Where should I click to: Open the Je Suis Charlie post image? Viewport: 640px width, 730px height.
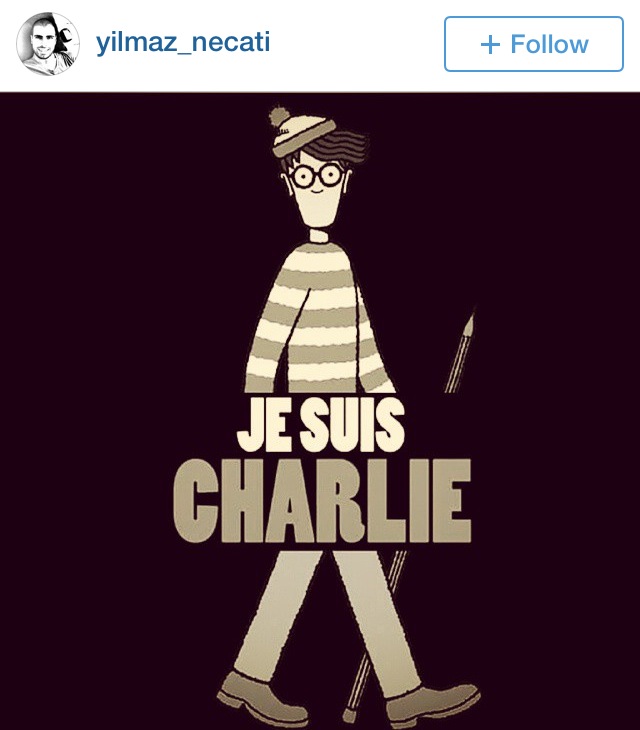tap(320, 410)
